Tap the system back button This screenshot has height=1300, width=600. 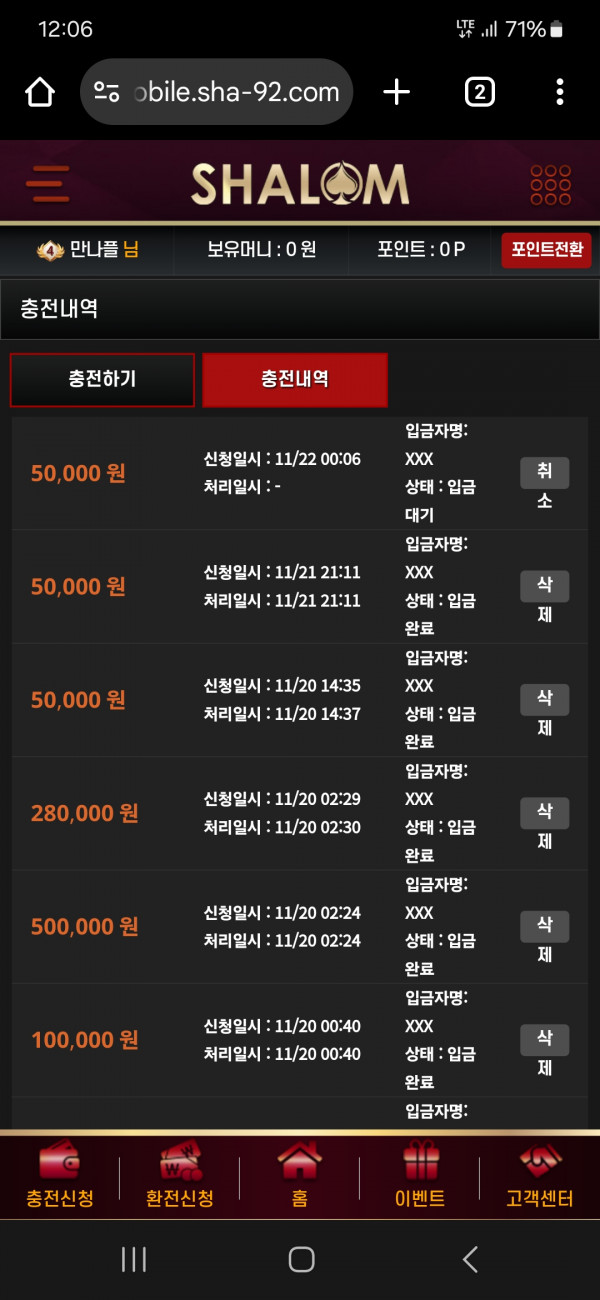[x=470, y=1259]
